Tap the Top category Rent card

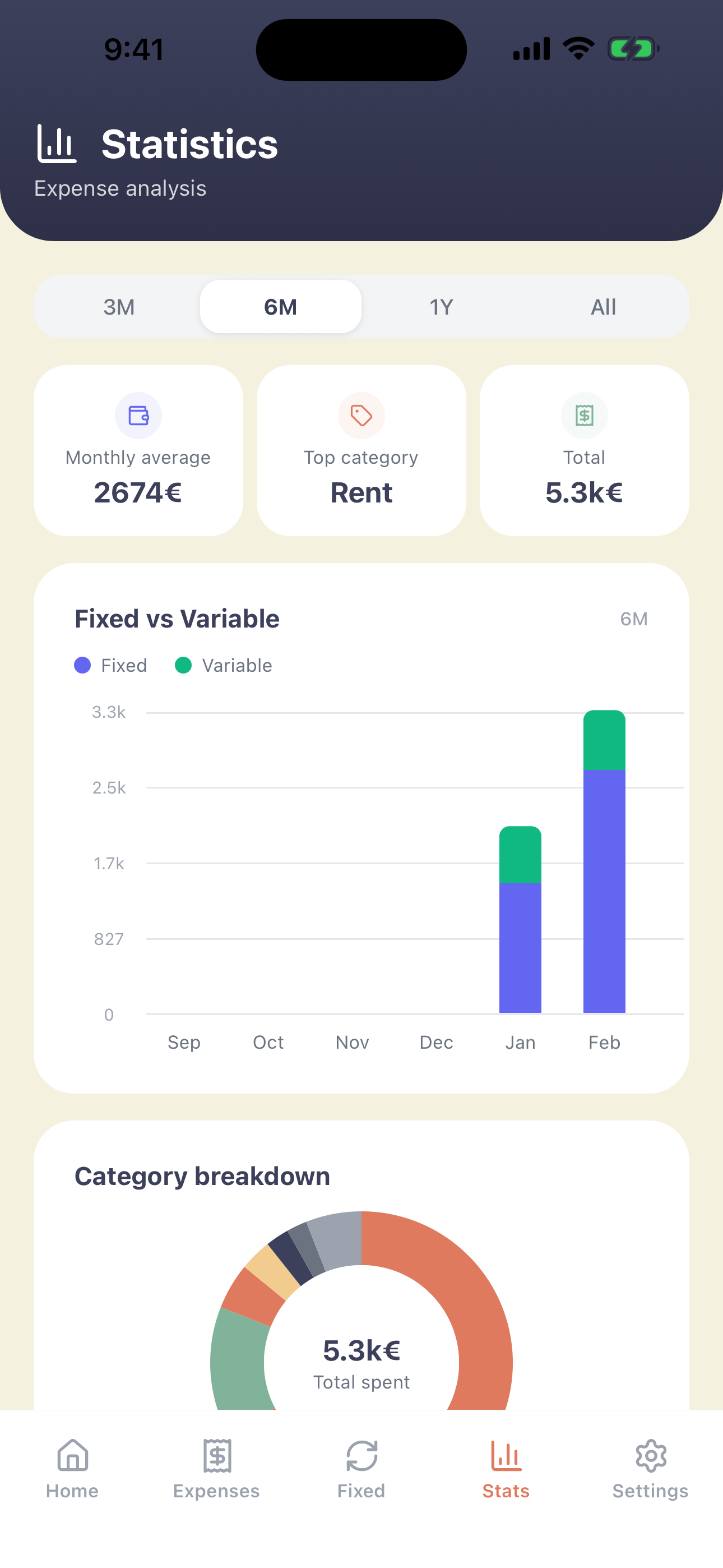[x=361, y=451]
